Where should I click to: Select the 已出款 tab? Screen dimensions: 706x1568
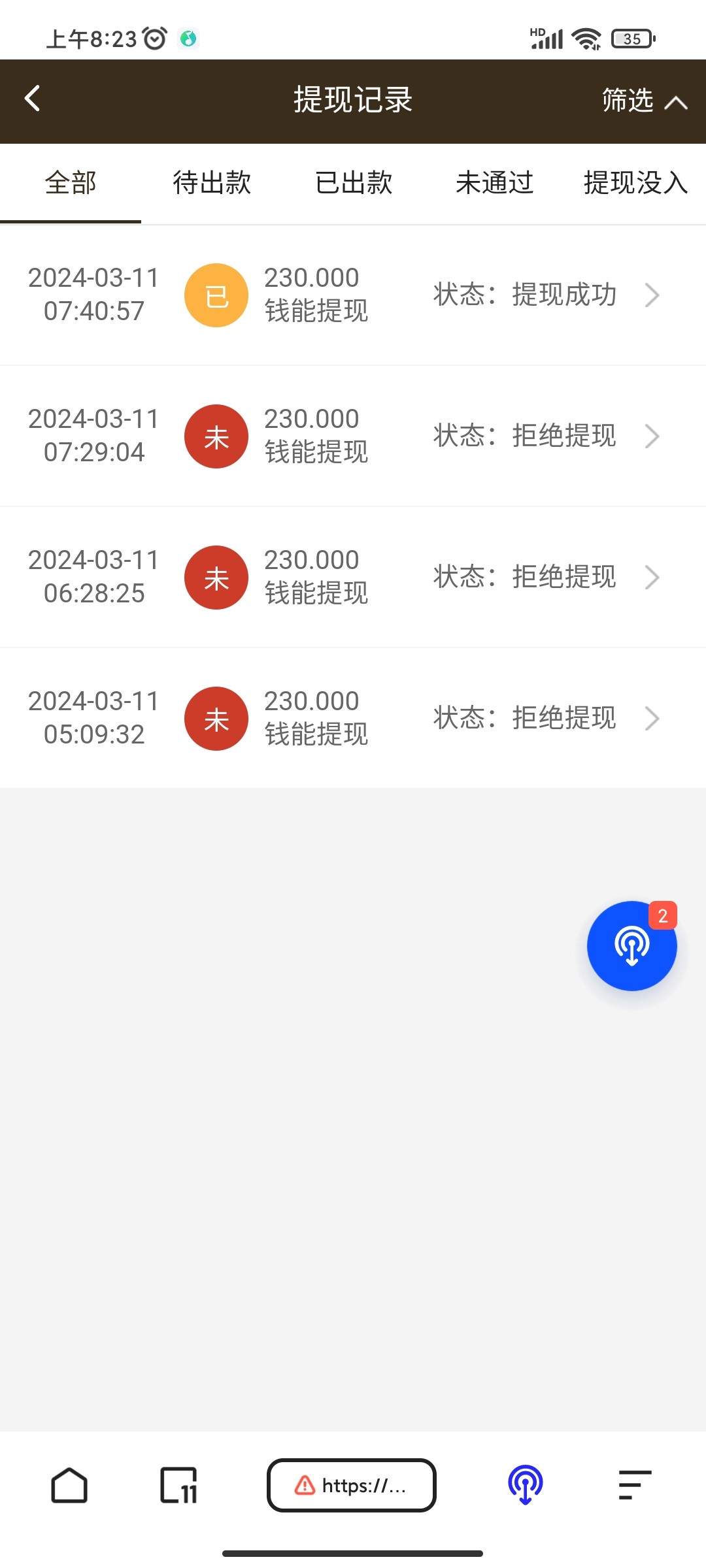click(354, 183)
